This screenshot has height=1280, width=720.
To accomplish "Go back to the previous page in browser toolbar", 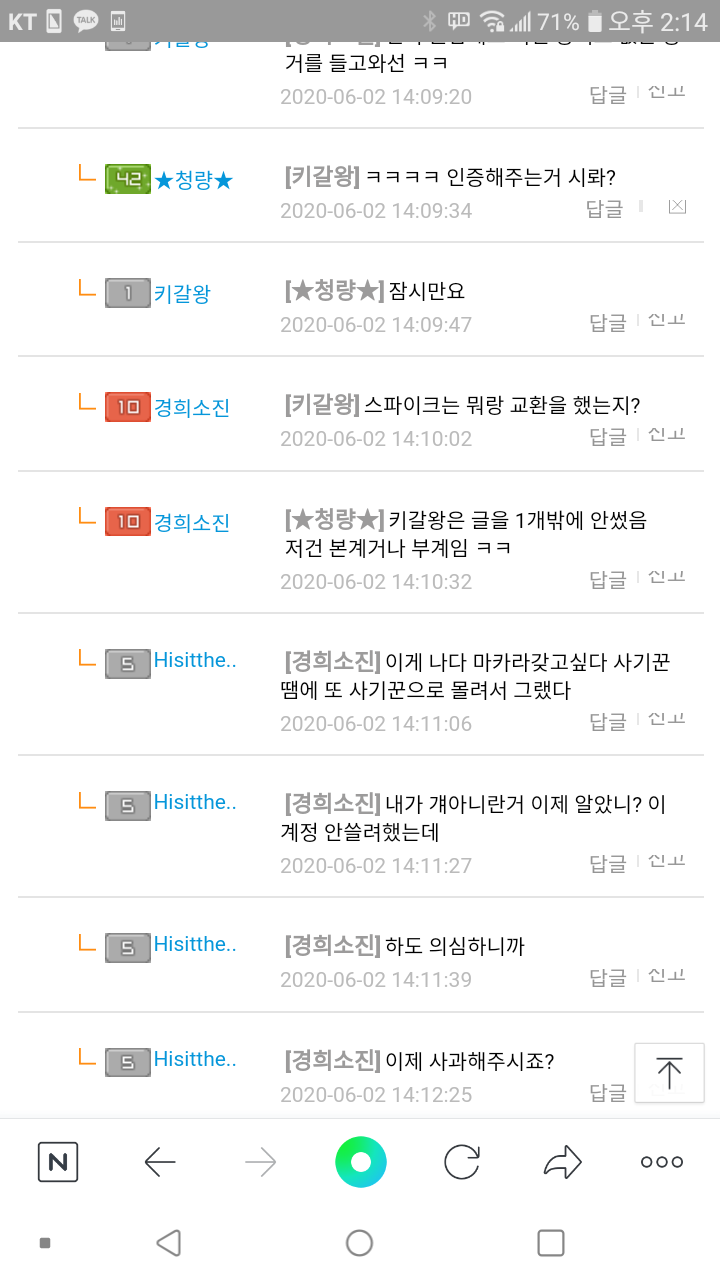I will click(160, 1161).
